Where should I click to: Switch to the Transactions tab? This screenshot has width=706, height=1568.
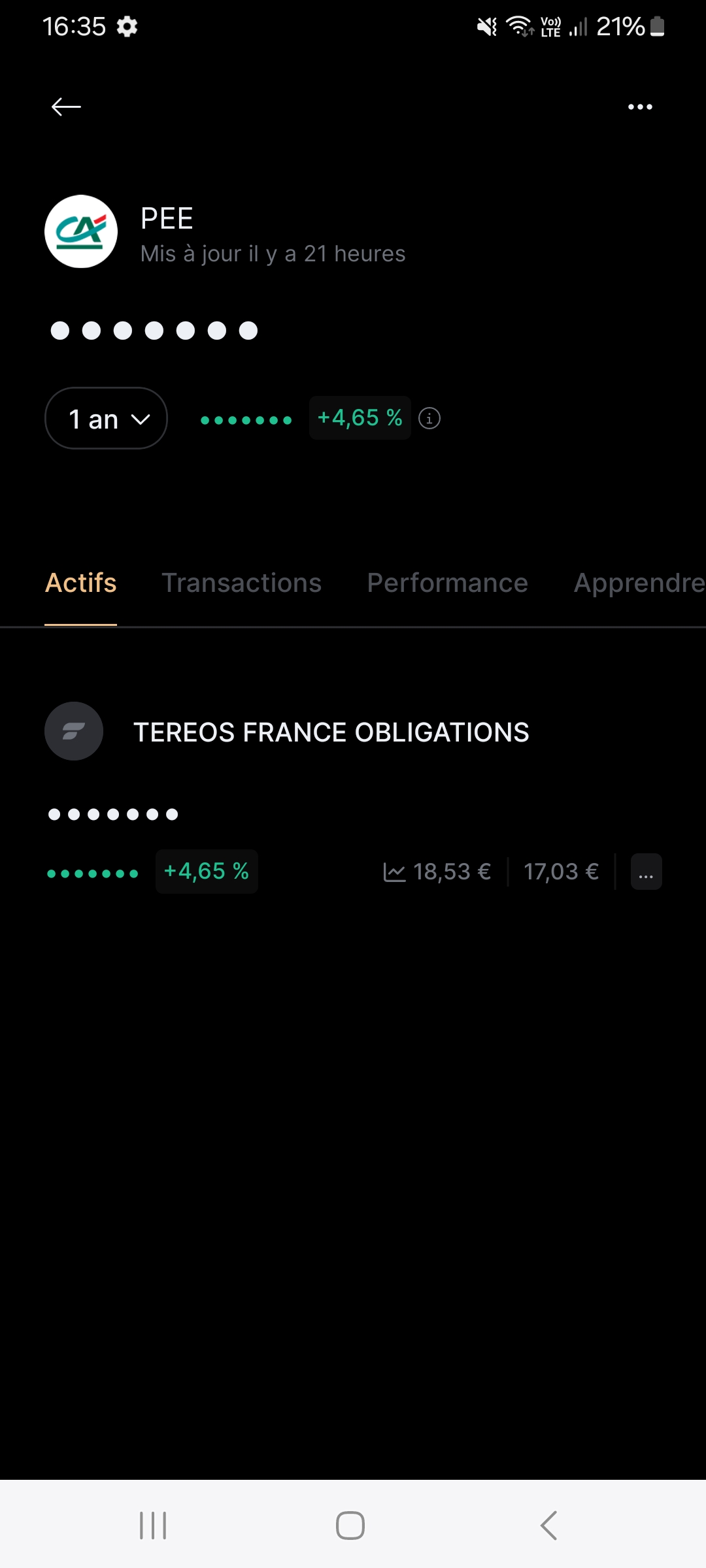[241, 583]
